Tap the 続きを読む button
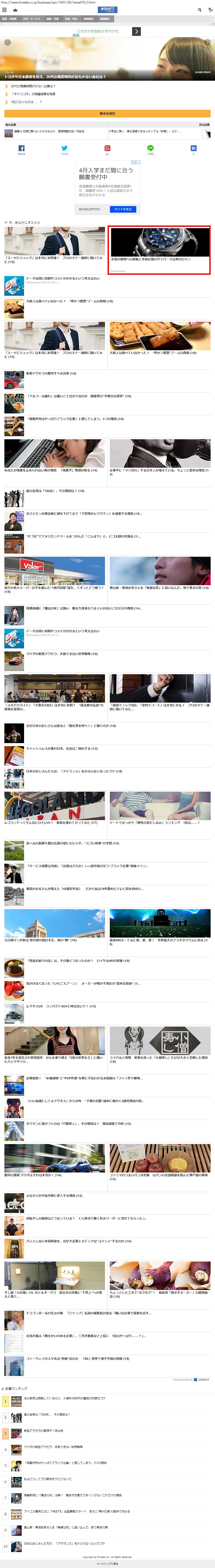Viewport: 215px width, 1568px height. (107, 113)
